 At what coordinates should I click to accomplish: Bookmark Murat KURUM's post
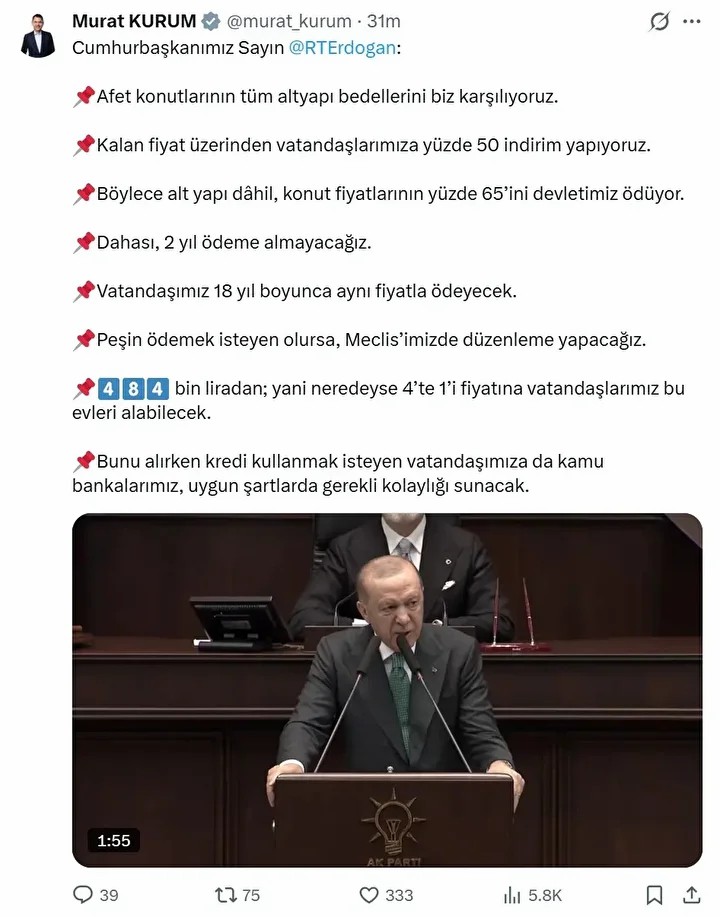click(x=654, y=895)
